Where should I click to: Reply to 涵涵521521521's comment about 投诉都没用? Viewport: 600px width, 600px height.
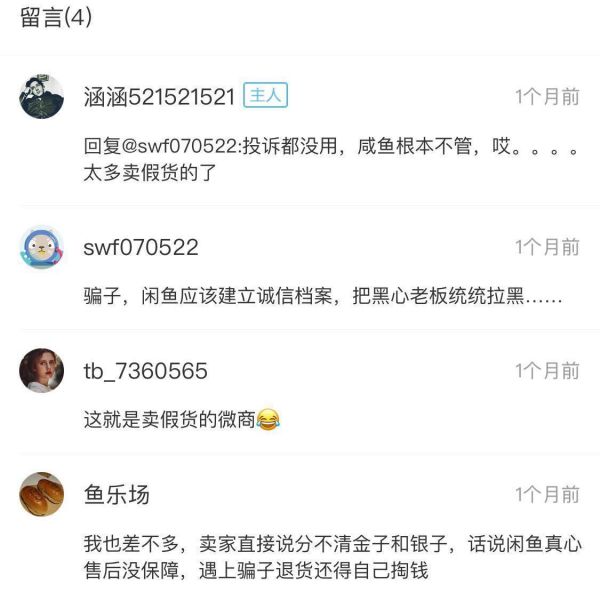[x=330, y=159]
